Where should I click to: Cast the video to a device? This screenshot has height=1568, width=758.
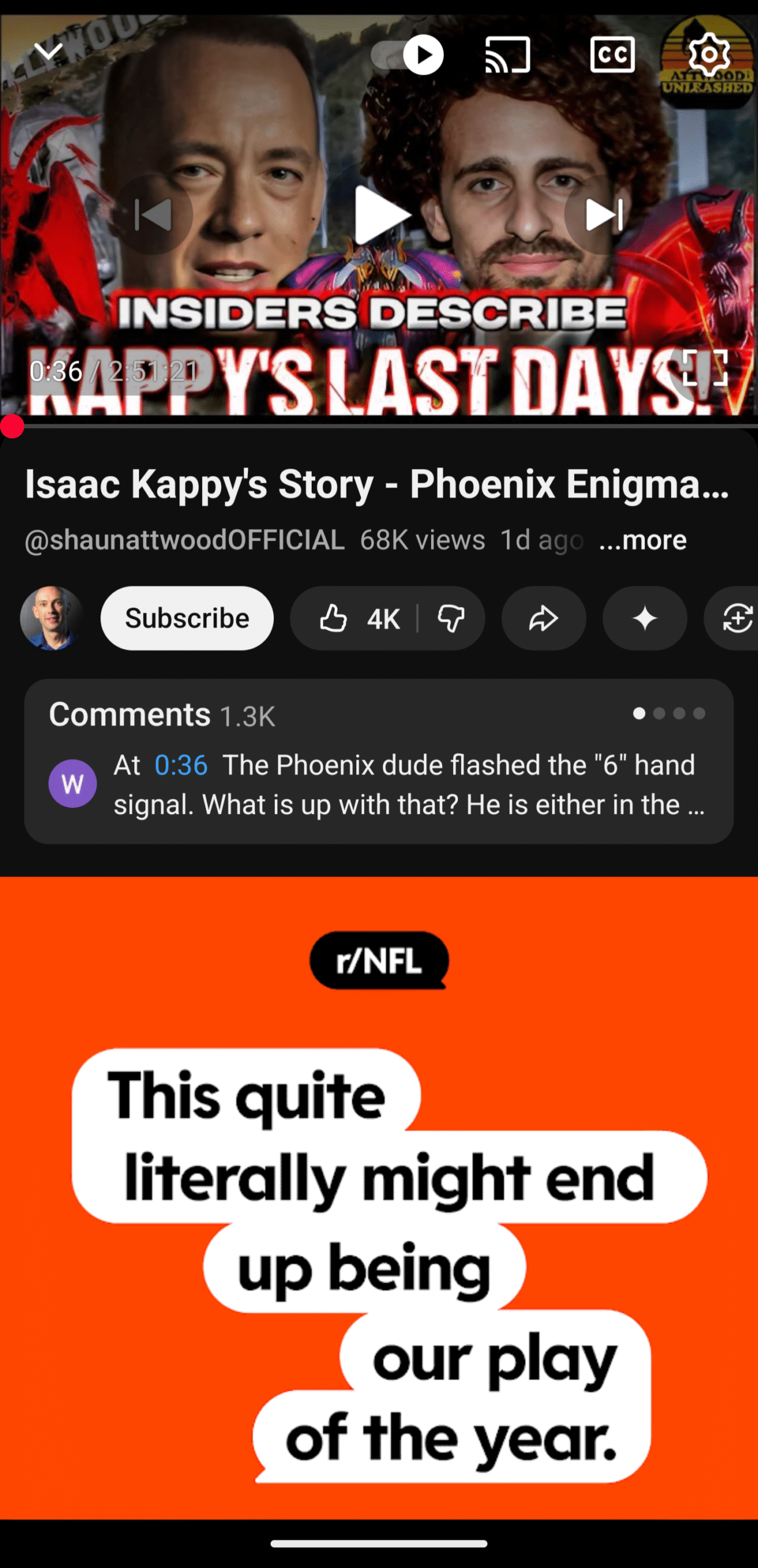(508, 55)
